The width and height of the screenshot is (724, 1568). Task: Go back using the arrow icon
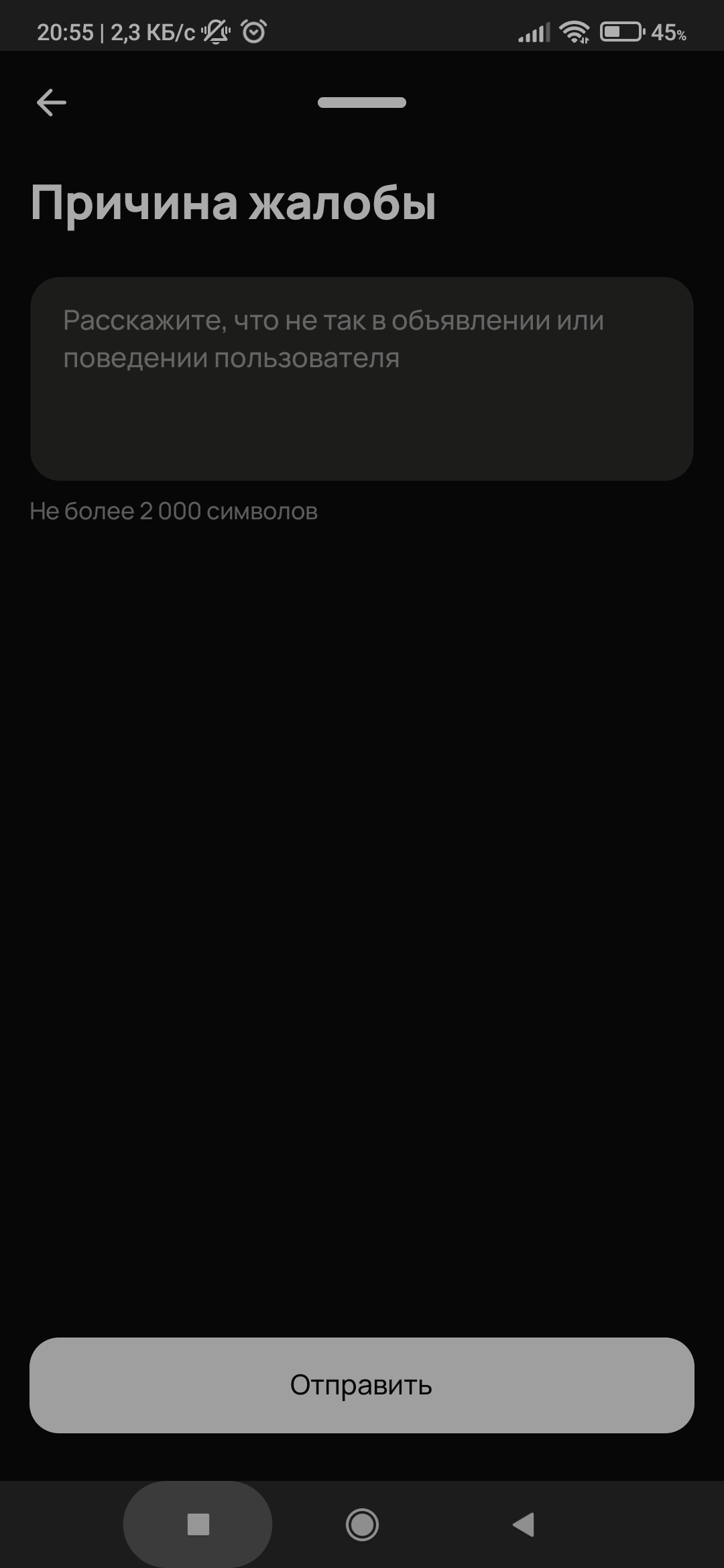pos(51,103)
